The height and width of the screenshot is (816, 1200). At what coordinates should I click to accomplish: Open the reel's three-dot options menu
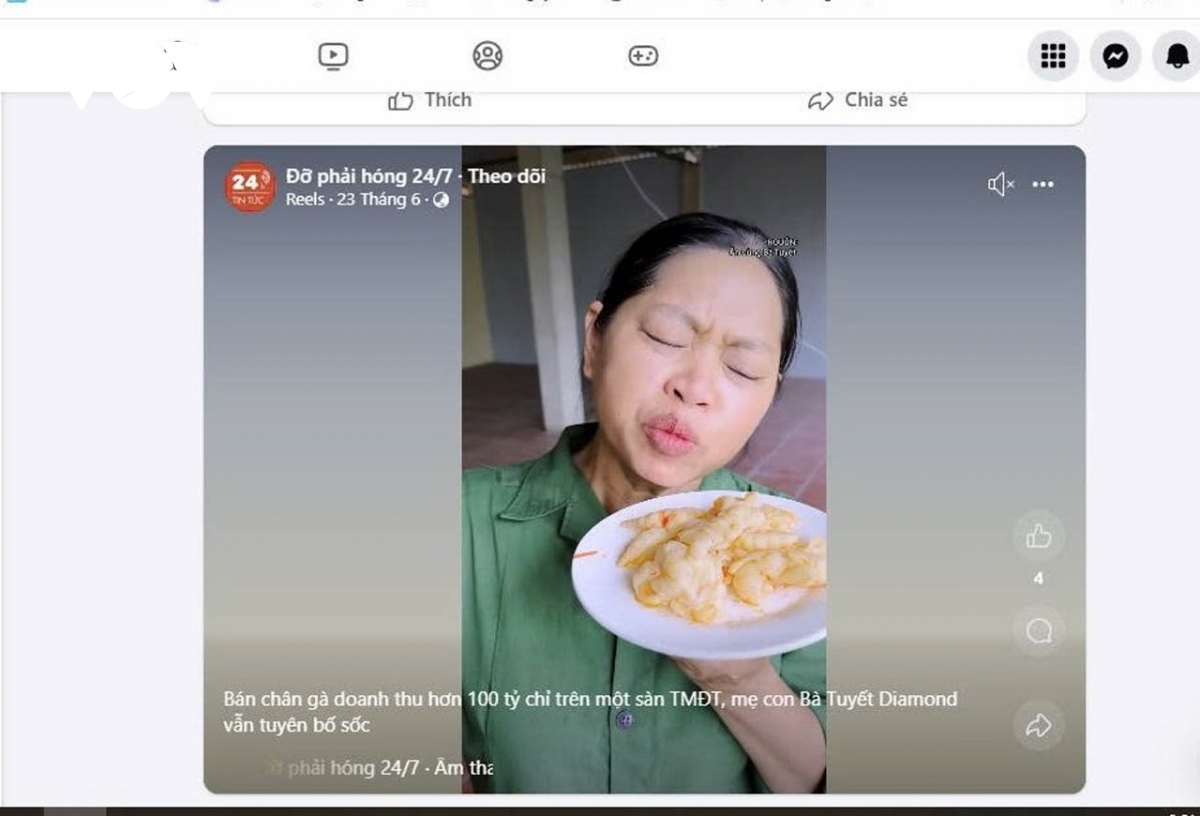1043,184
